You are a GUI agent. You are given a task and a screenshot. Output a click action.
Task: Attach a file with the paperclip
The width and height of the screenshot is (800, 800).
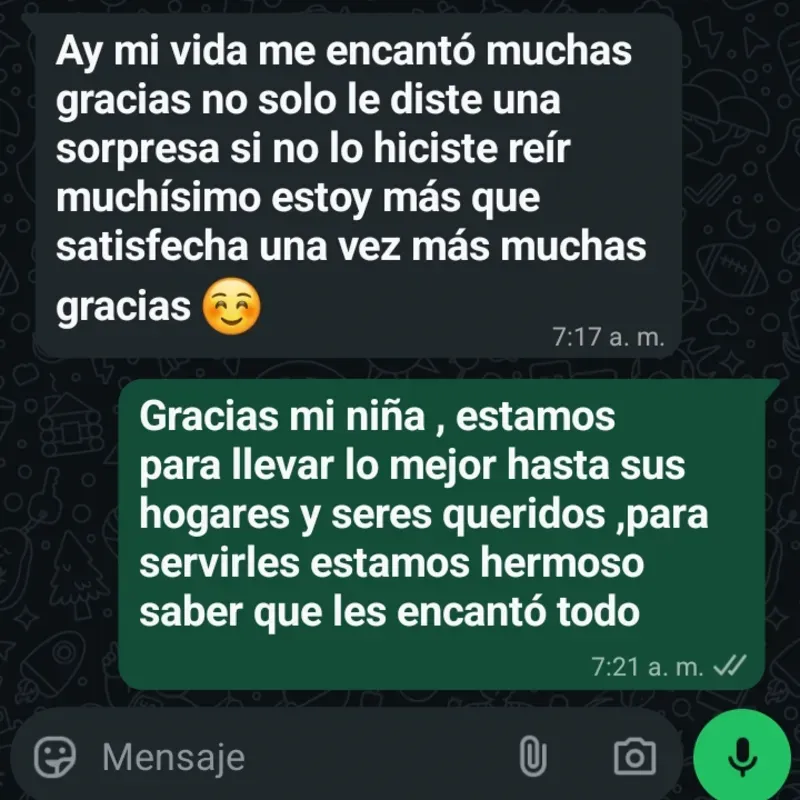(531, 757)
